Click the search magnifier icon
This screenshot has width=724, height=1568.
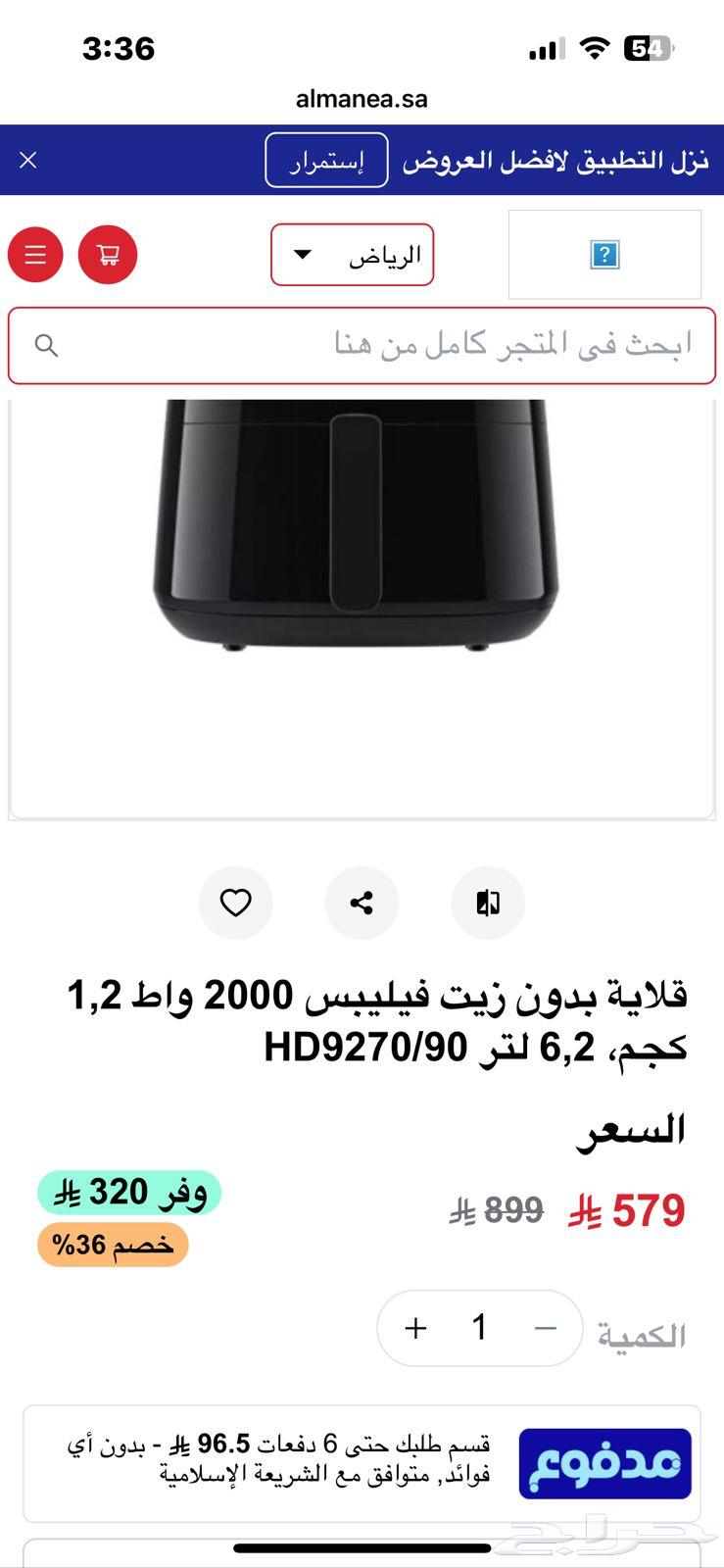coord(46,345)
